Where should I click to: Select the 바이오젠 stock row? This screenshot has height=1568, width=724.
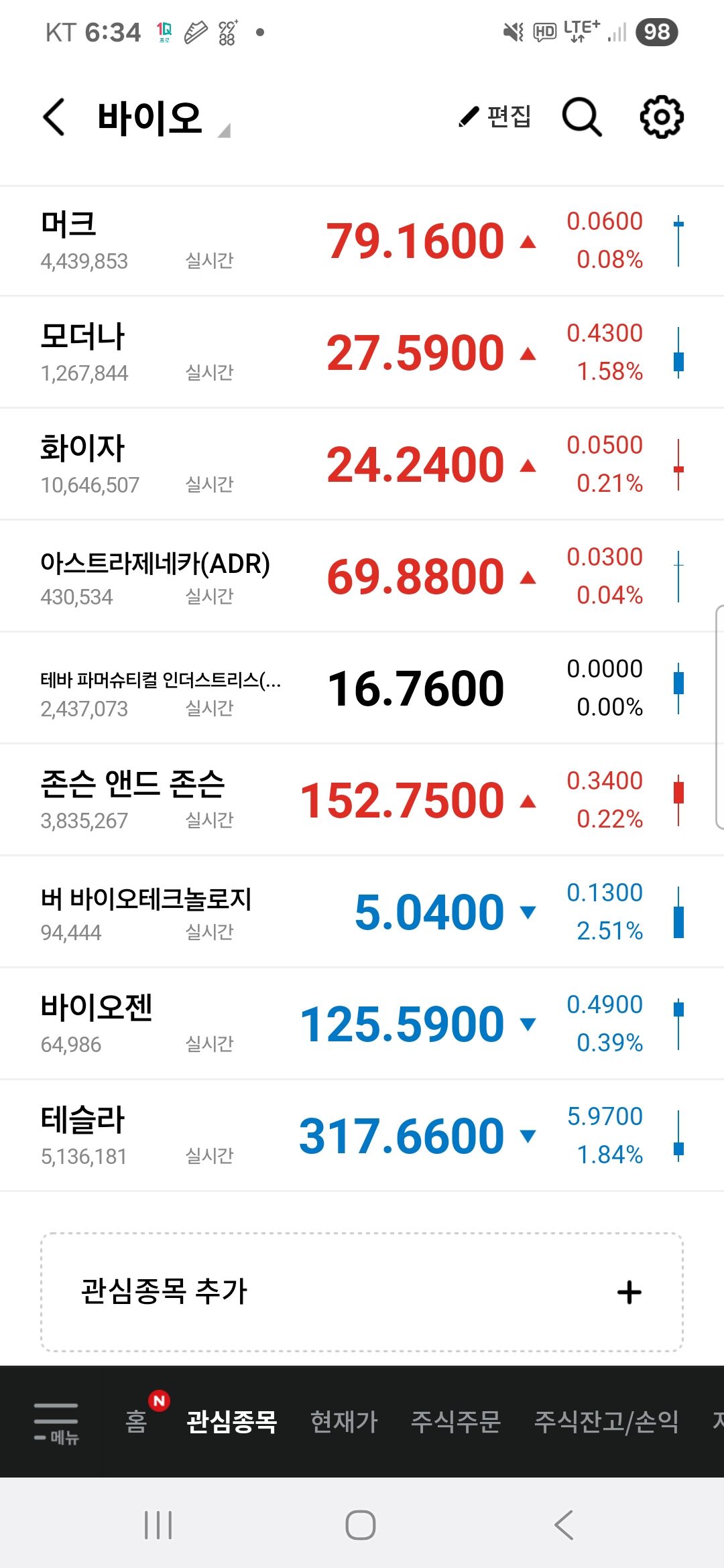pyautogui.click(x=362, y=1025)
